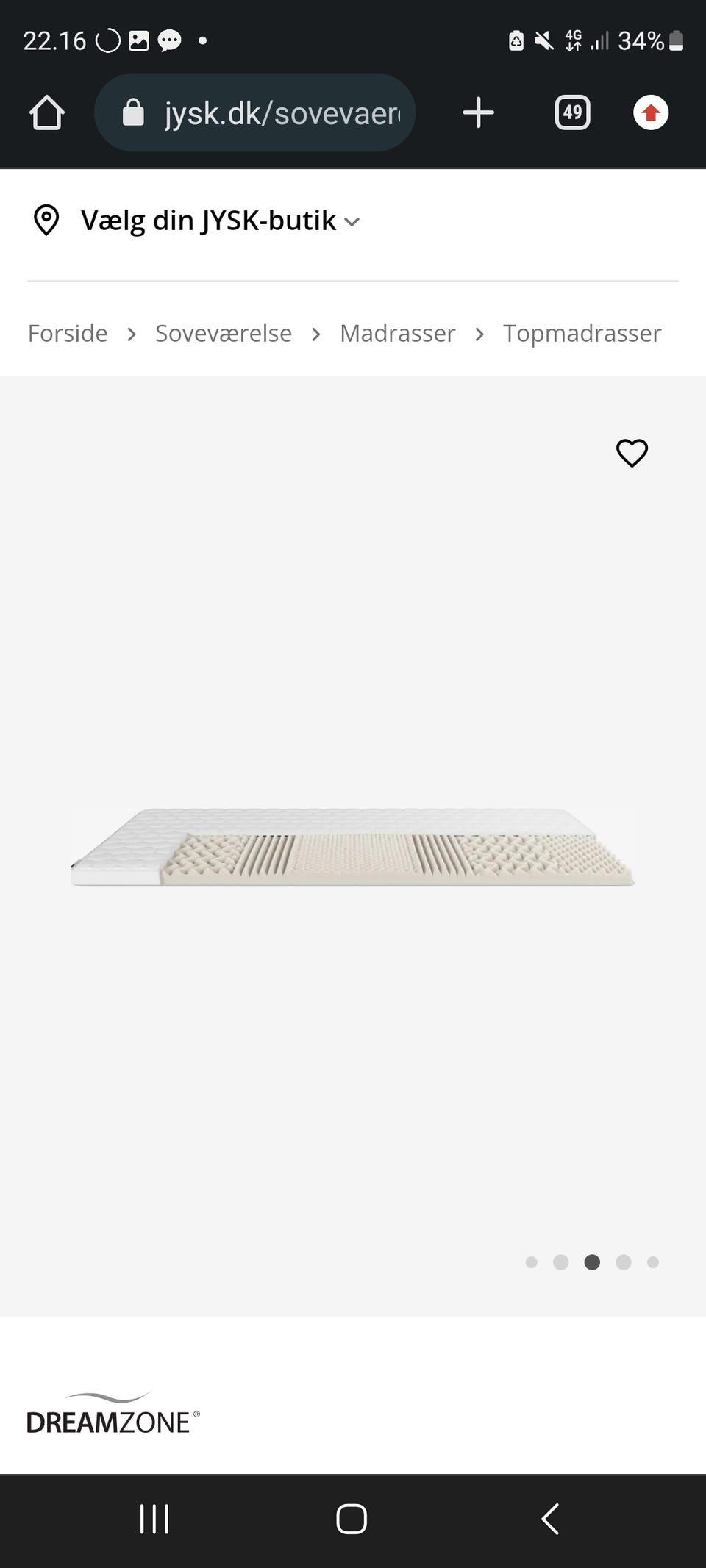The height and width of the screenshot is (1568, 706).
Task: Go back with the system back button
Action: pos(550,1519)
